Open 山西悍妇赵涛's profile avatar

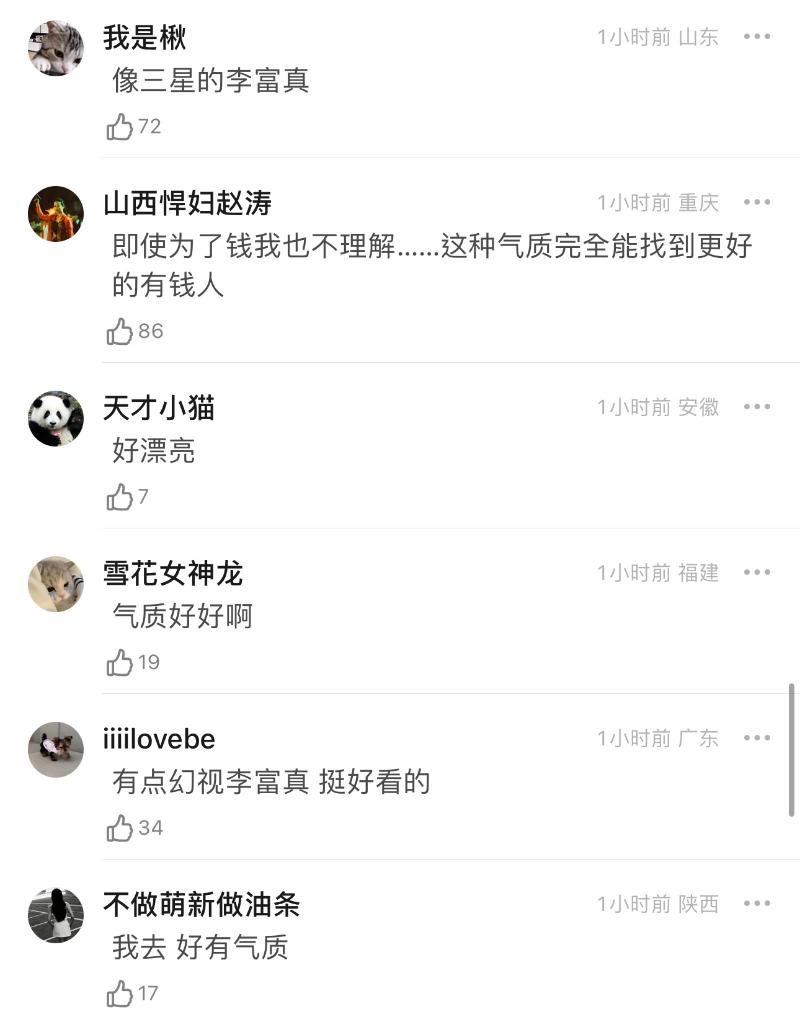56,213
